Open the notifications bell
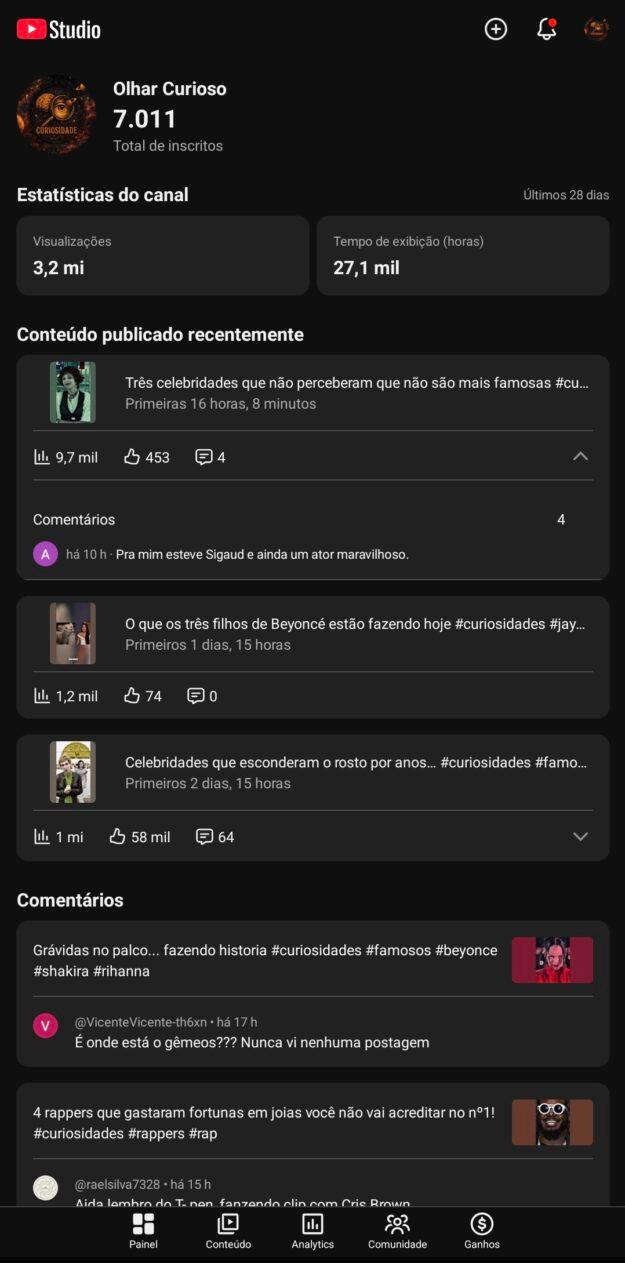The height and width of the screenshot is (1263, 625). (546, 29)
